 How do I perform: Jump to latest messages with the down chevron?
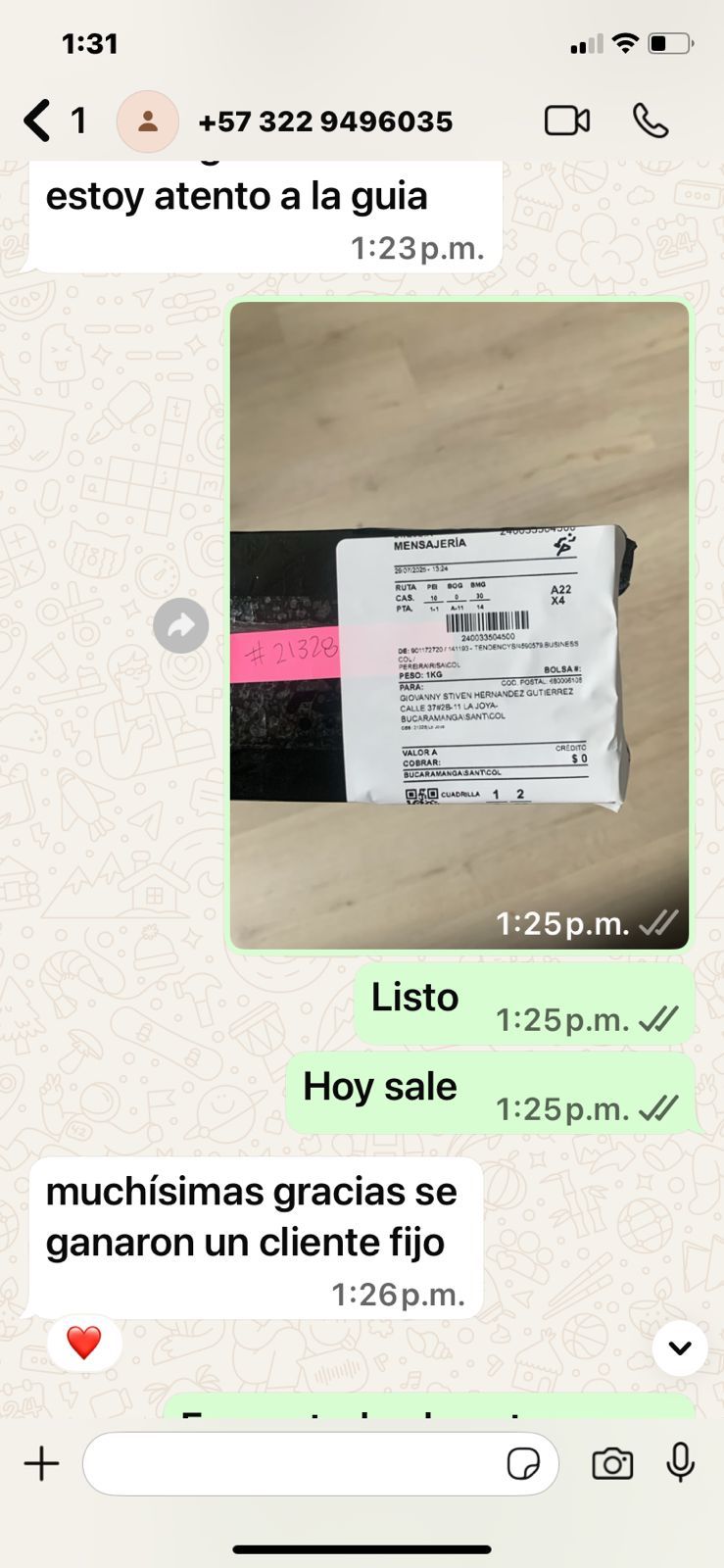coord(679,1347)
